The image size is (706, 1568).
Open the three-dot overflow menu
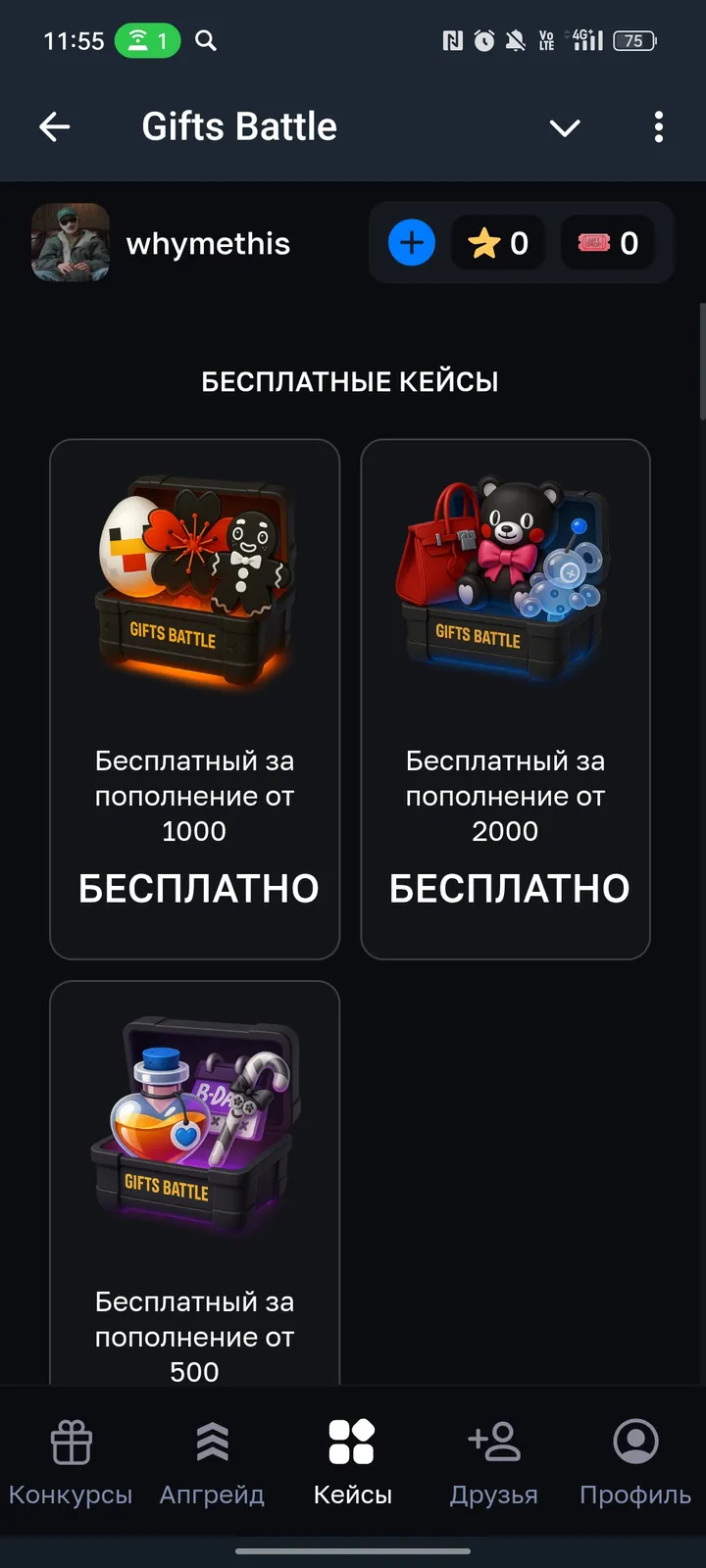(659, 127)
